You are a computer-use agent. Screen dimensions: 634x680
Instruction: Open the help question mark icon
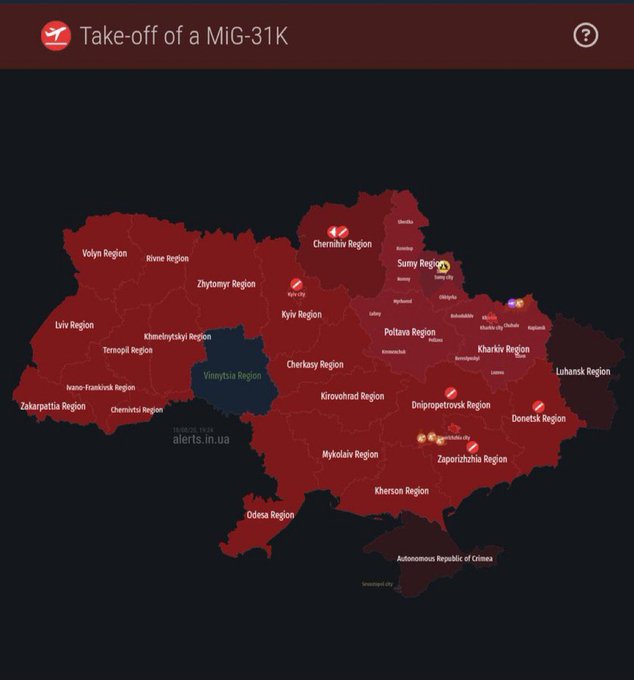coord(585,35)
